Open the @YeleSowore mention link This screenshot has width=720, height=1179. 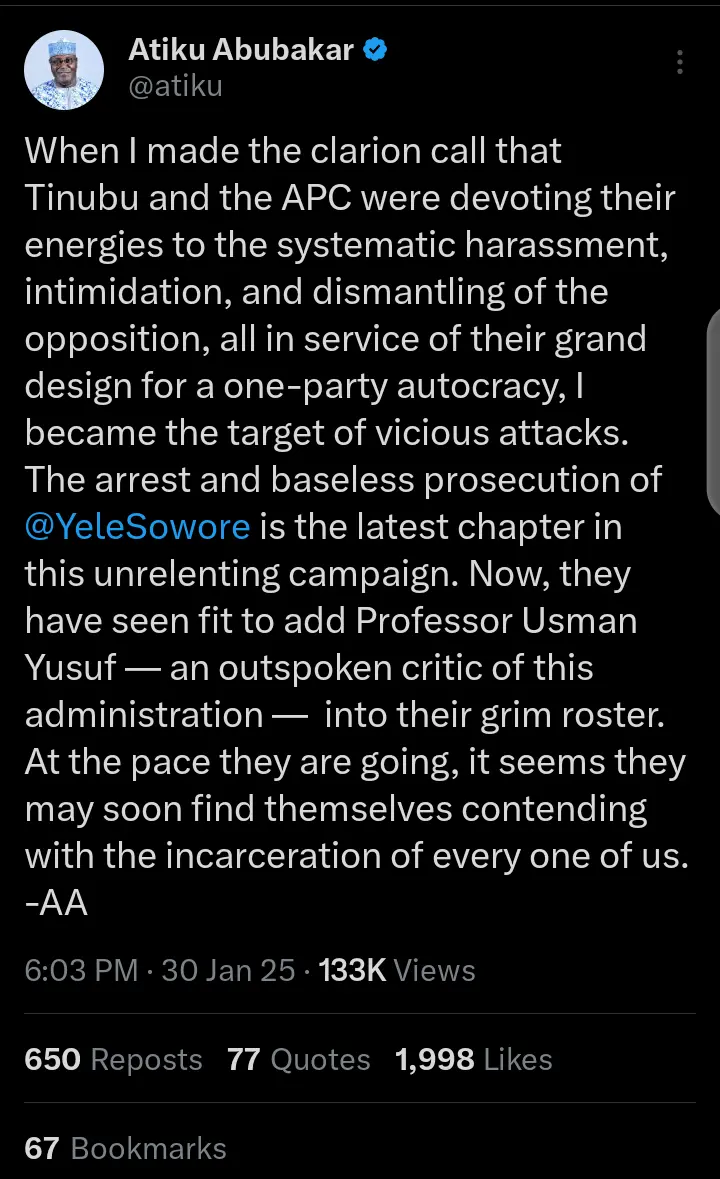(137, 525)
